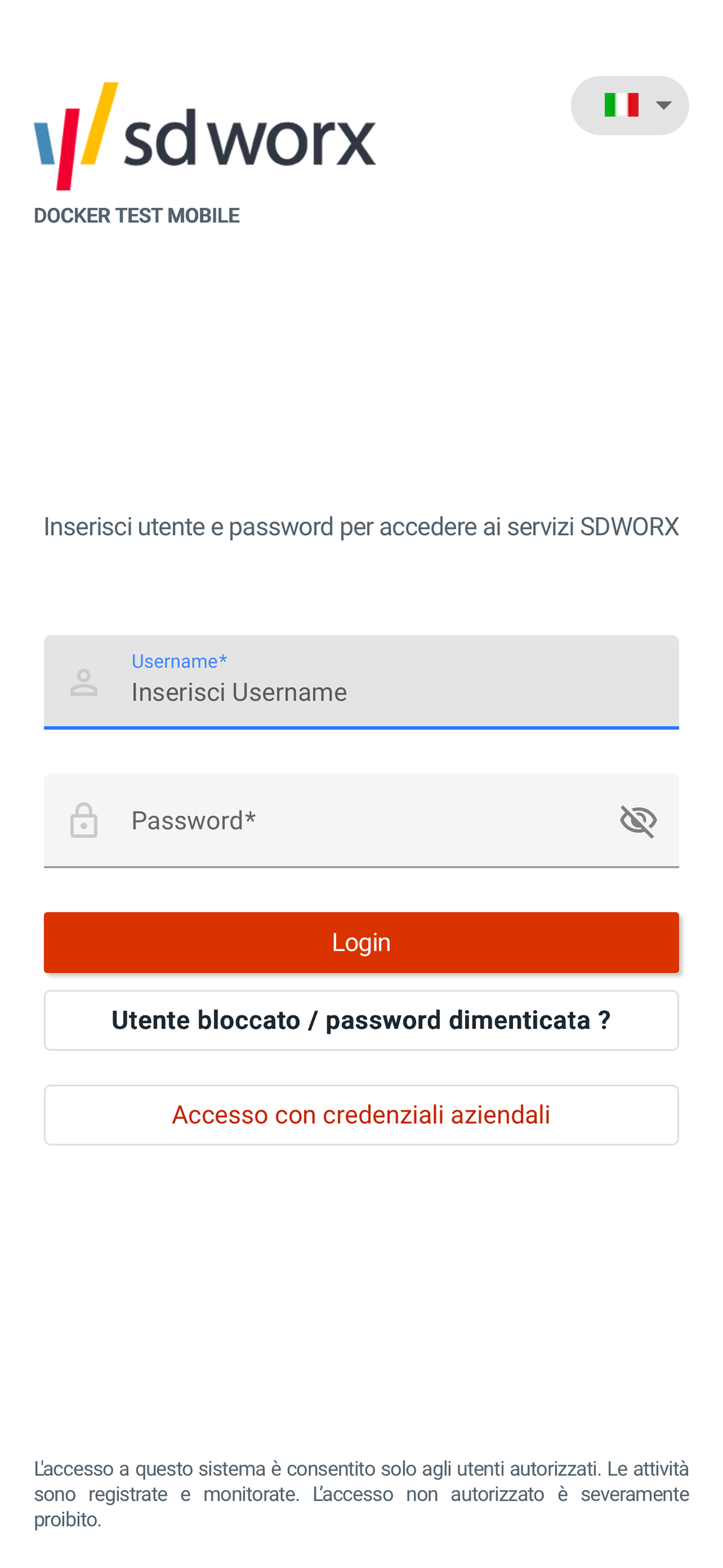
Task: Open the language selection dropdown
Action: point(664,105)
